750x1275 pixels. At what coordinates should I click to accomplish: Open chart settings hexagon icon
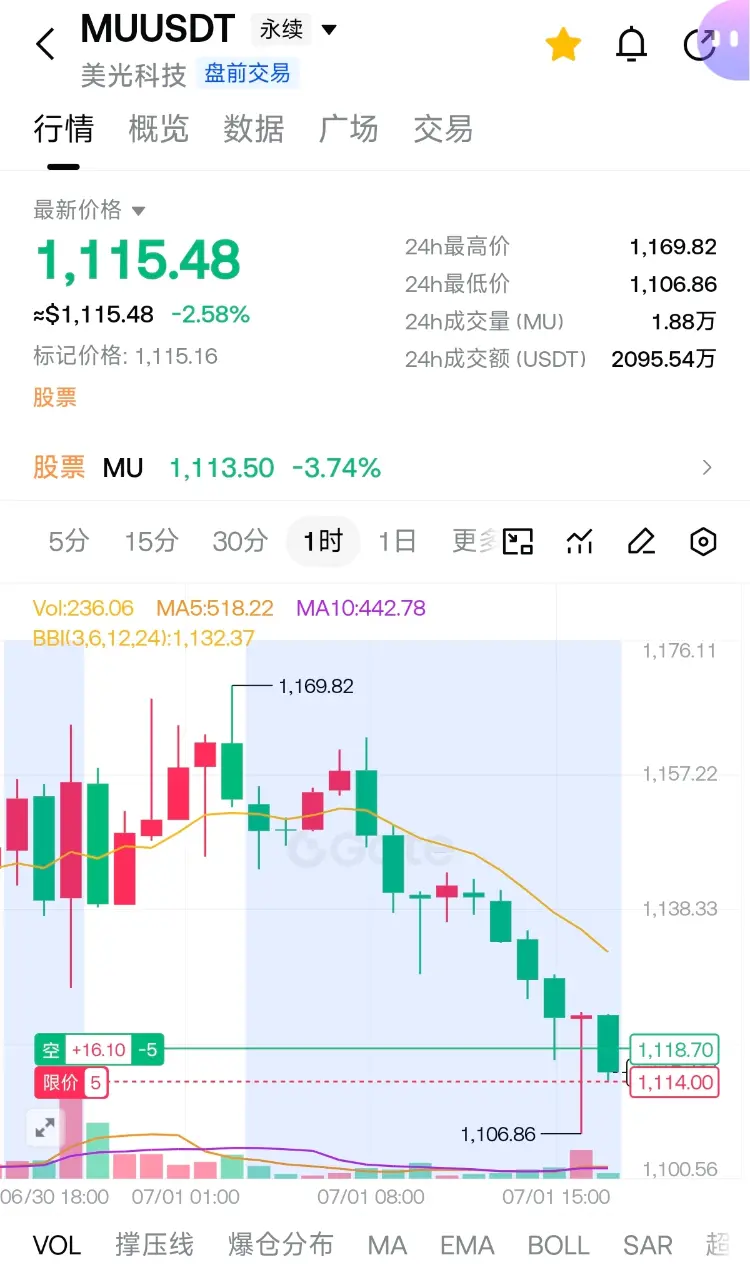tap(703, 541)
